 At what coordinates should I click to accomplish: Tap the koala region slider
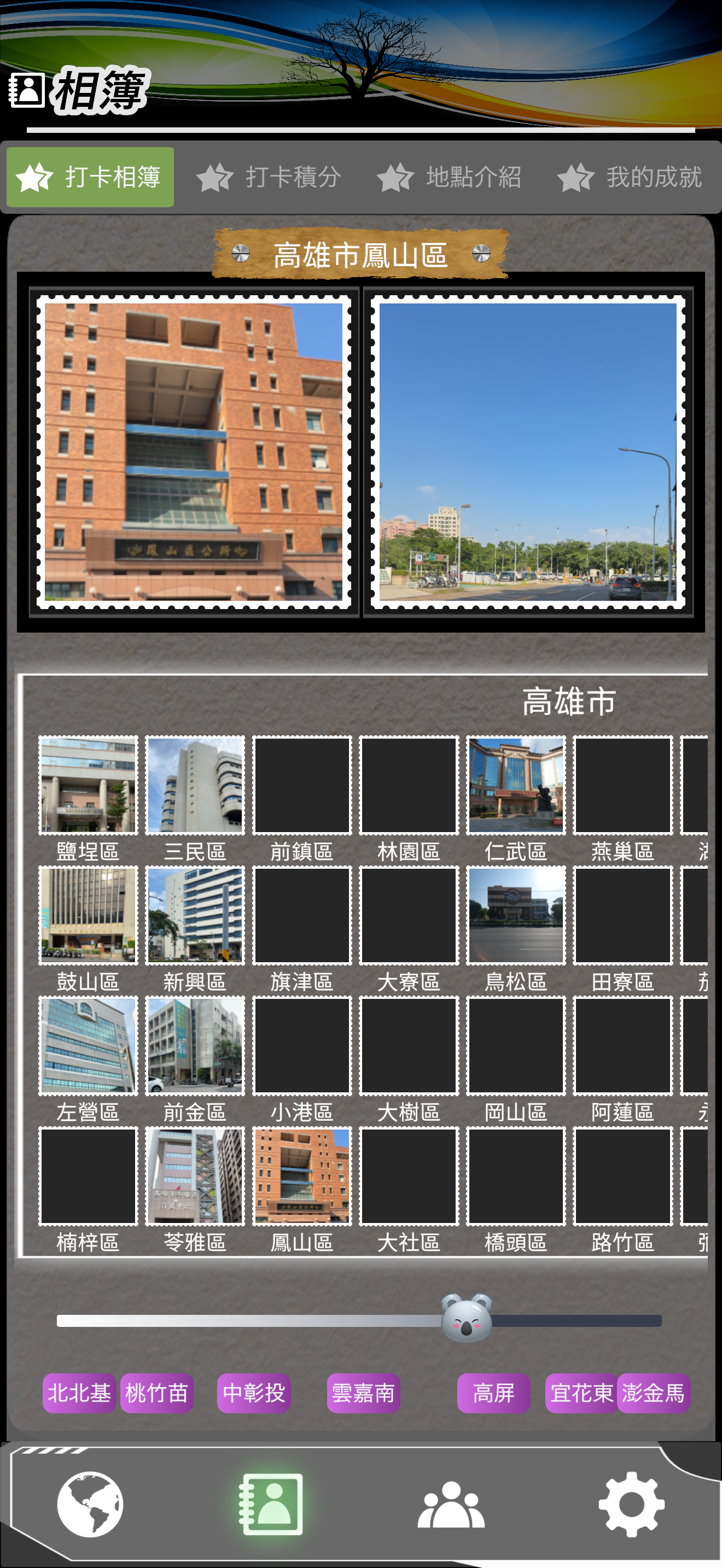[x=467, y=1320]
